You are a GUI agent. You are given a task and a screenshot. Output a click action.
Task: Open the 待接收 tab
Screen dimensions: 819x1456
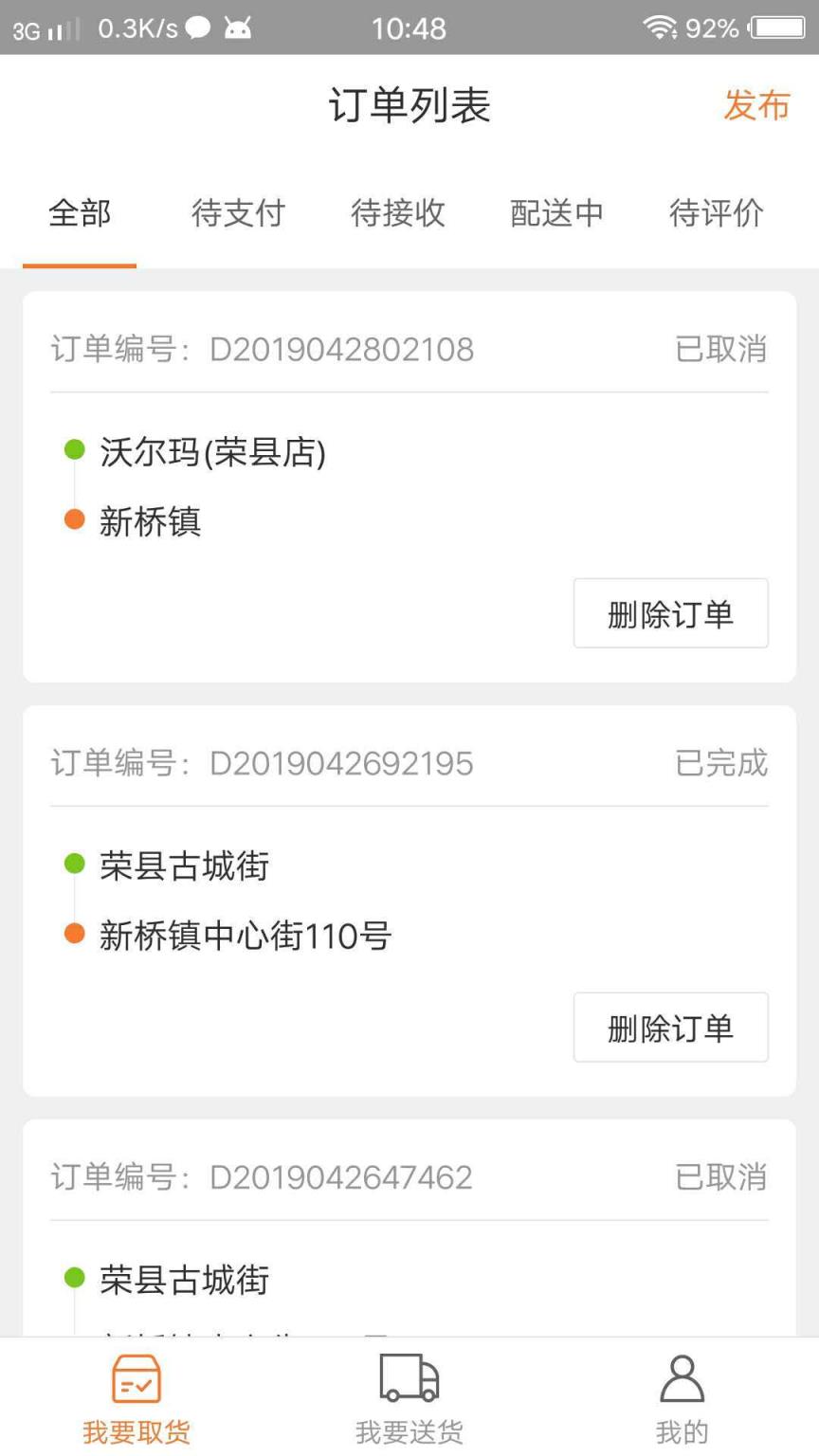(398, 213)
